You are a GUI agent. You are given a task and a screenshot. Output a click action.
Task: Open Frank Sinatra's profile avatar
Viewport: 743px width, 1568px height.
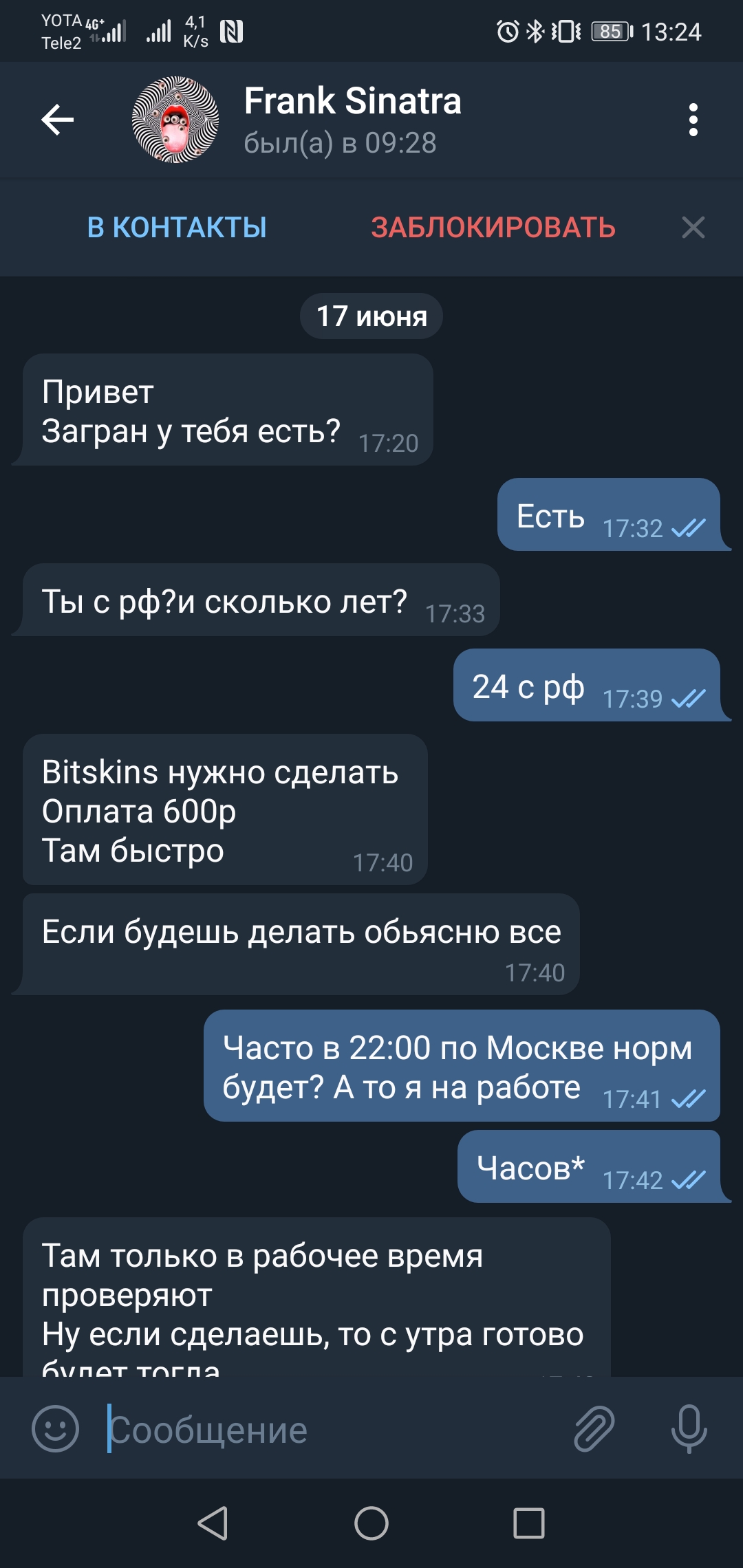point(175,120)
